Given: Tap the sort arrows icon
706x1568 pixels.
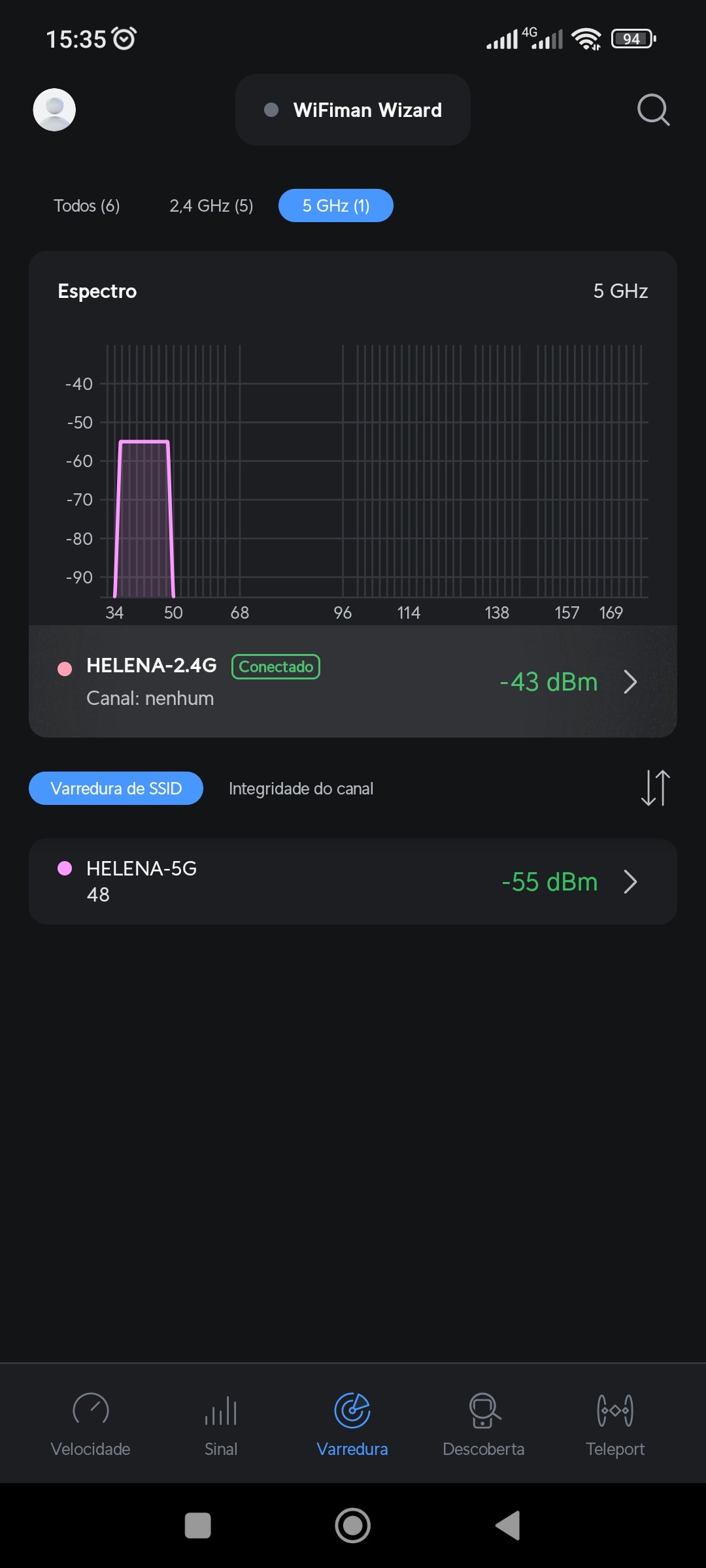Looking at the screenshot, I should pos(655,788).
